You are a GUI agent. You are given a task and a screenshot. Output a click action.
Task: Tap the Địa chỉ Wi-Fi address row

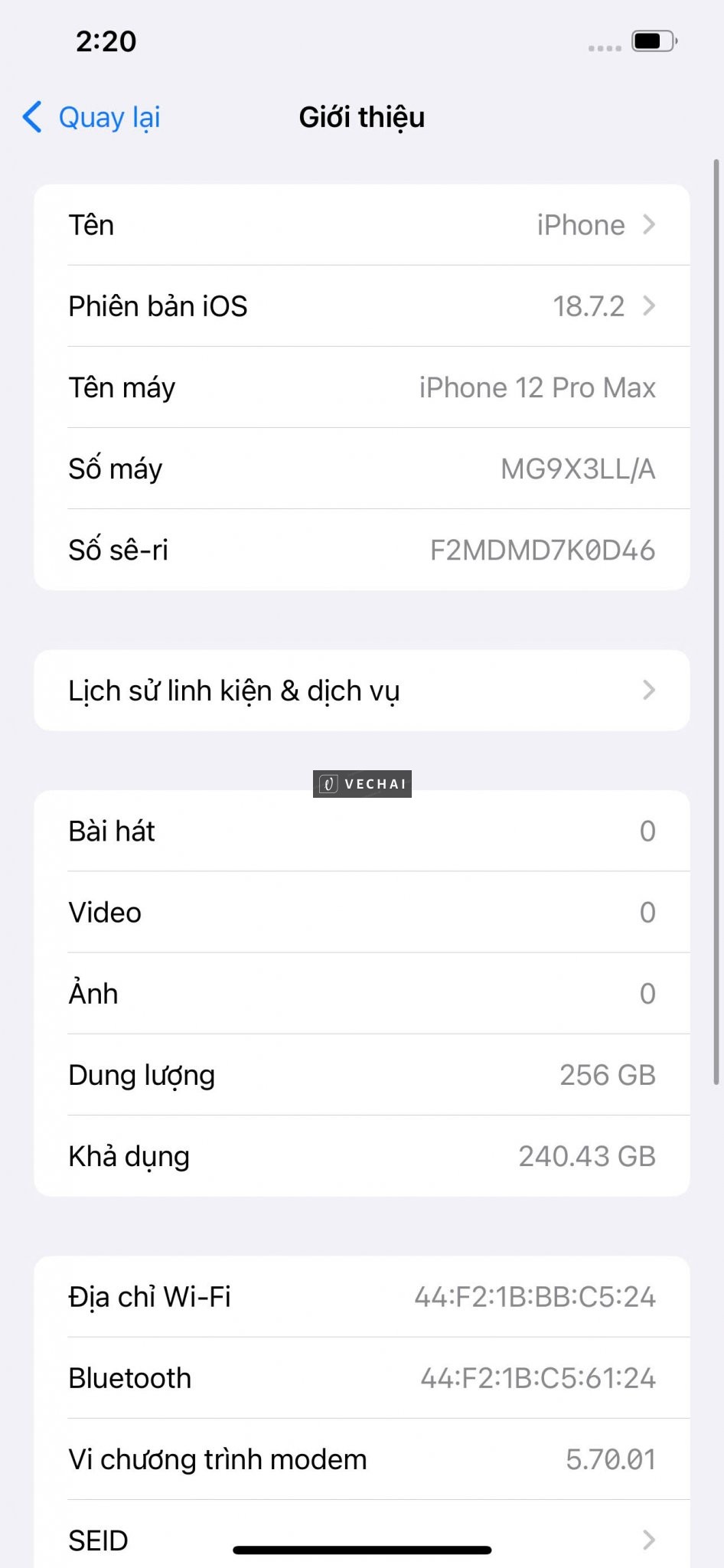tap(362, 1296)
